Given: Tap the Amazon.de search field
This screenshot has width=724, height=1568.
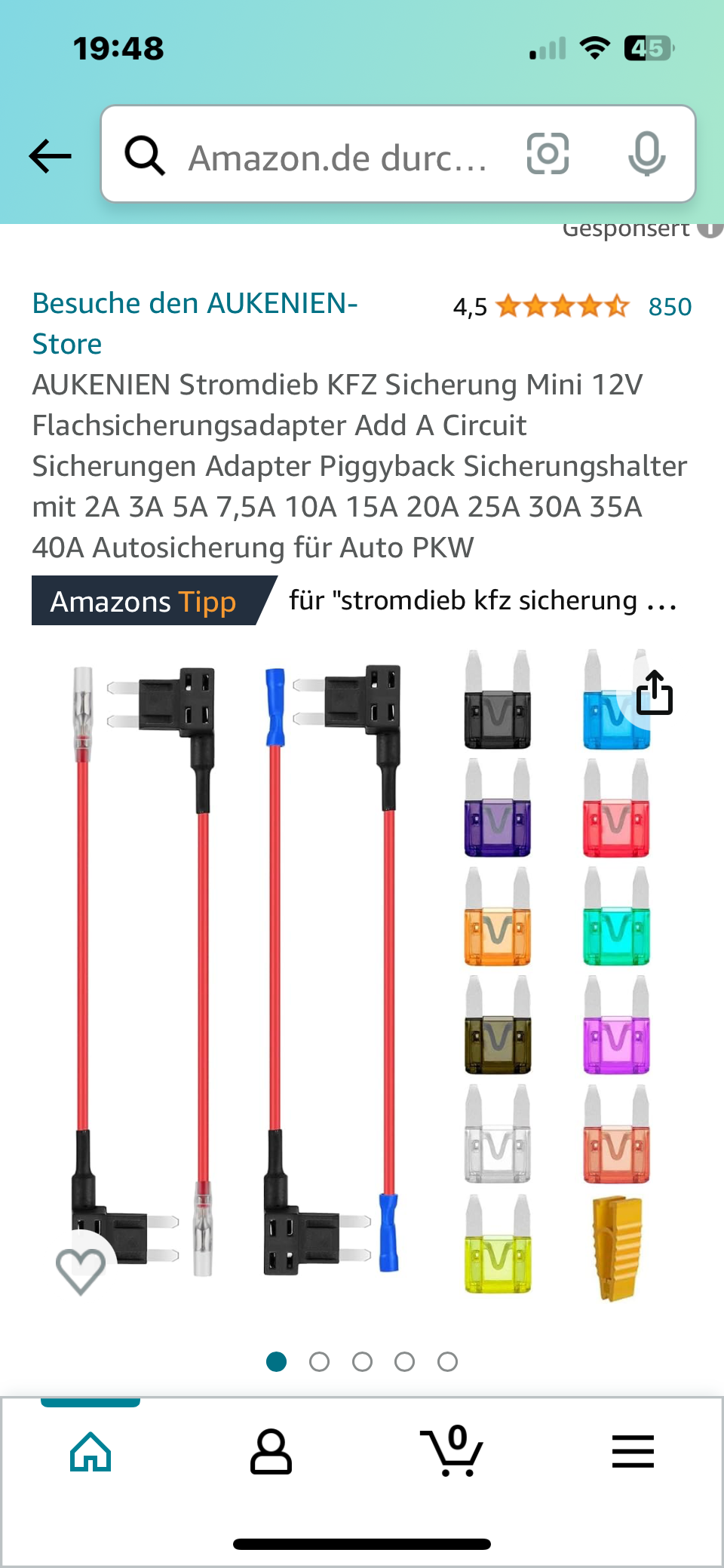Looking at the screenshot, I should (x=338, y=156).
